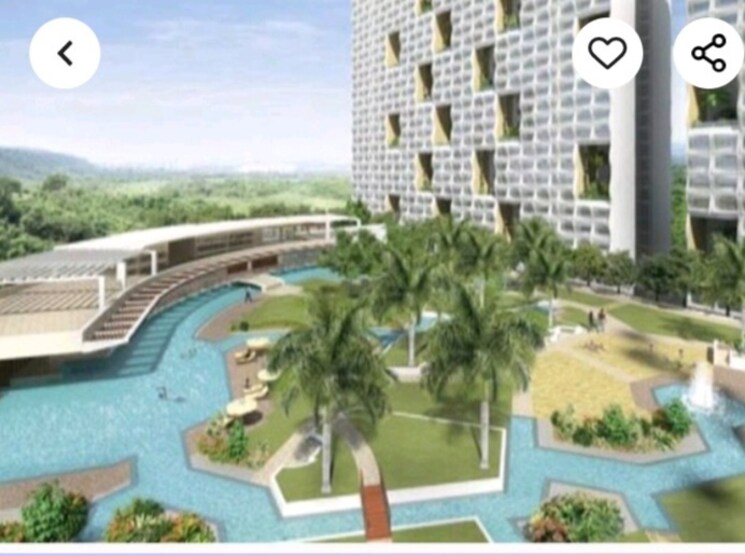
Task: Share this property listing
Action: coord(709,53)
